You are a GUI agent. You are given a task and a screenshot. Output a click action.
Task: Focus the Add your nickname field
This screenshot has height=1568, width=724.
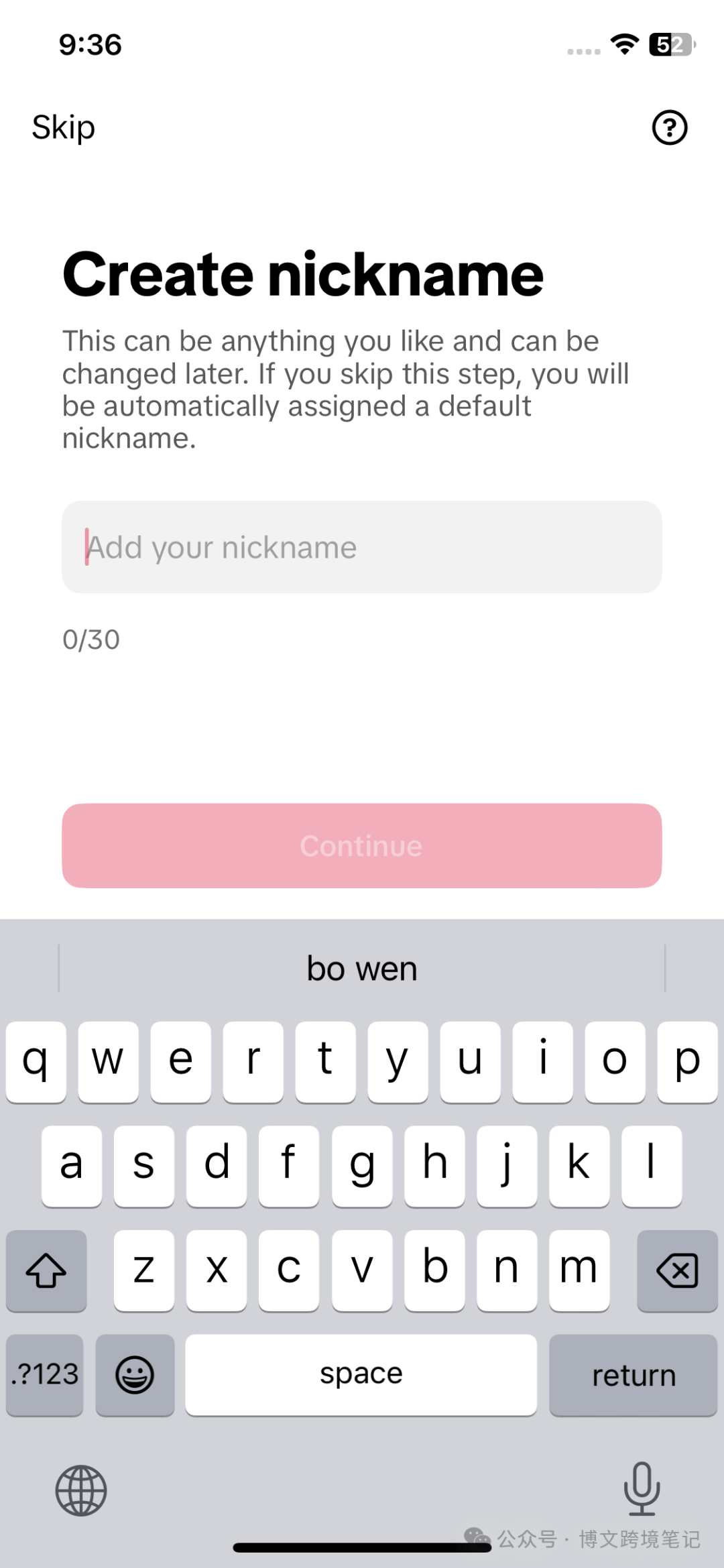point(362,547)
